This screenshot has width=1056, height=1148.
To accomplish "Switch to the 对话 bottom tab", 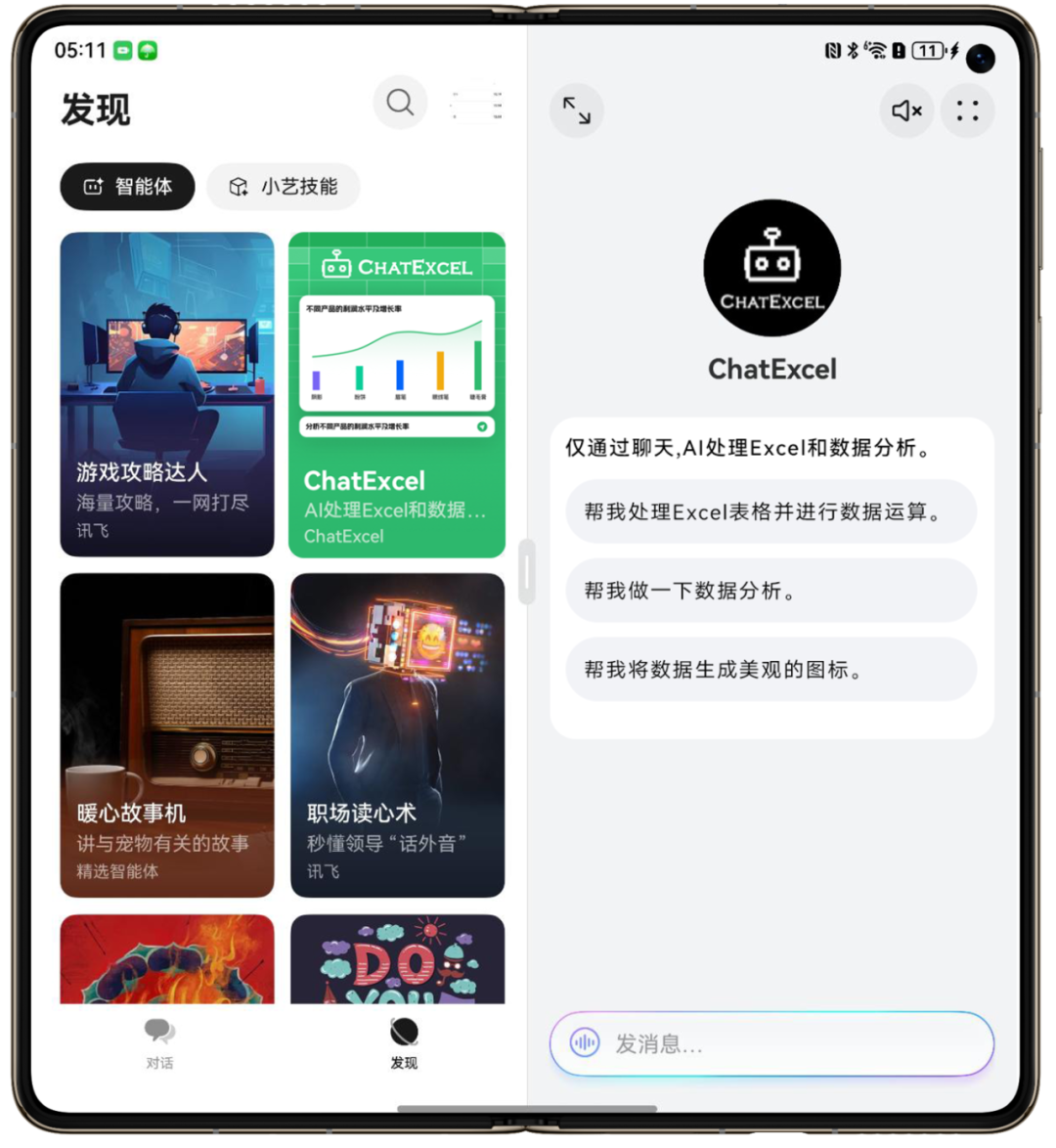I will coord(159,1042).
